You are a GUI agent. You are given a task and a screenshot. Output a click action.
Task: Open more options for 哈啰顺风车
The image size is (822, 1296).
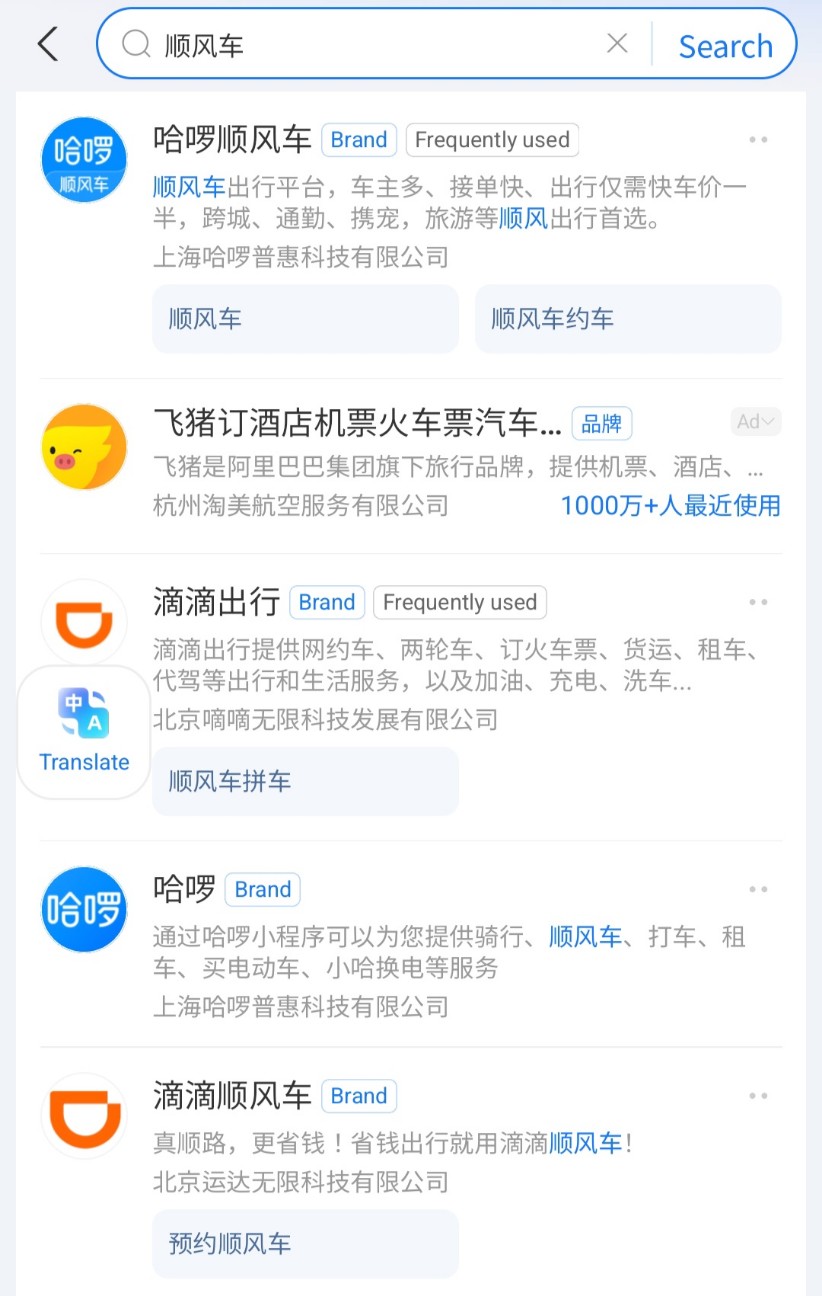(758, 140)
